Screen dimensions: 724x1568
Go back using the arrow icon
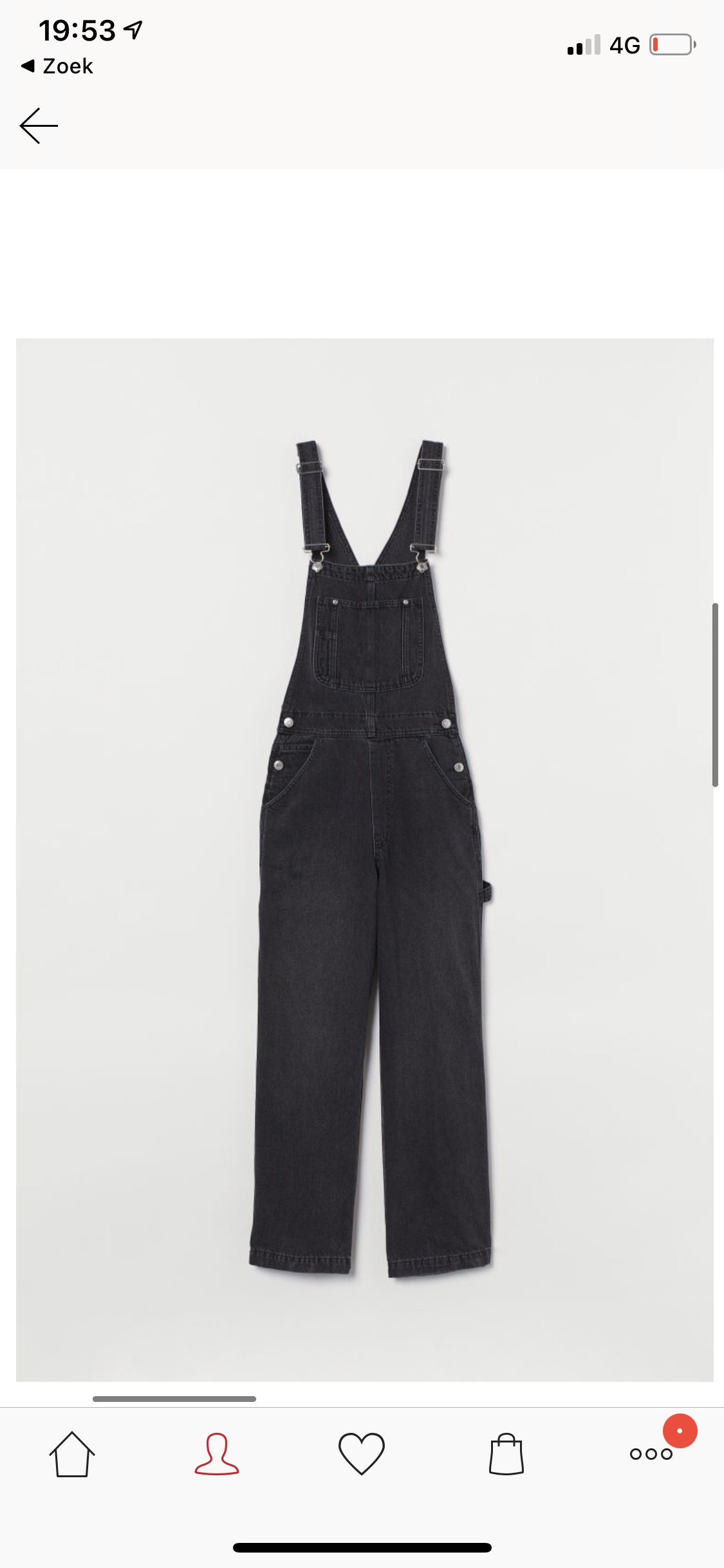click(x=39, y=126)
